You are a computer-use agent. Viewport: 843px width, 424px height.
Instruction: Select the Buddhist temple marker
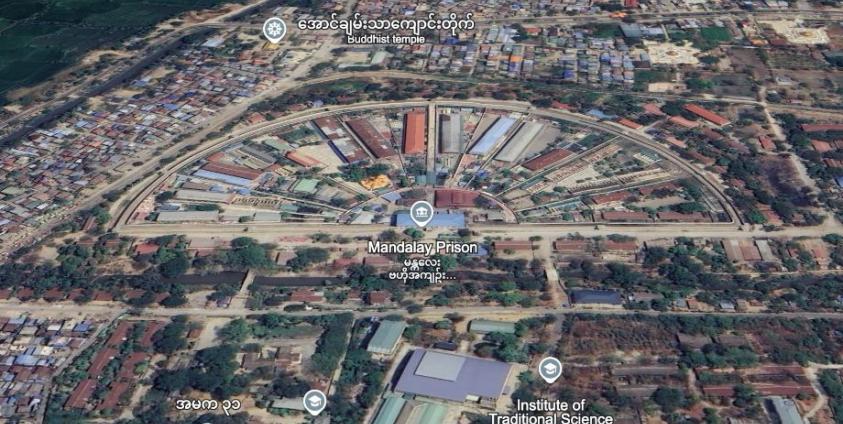(274, 29)
